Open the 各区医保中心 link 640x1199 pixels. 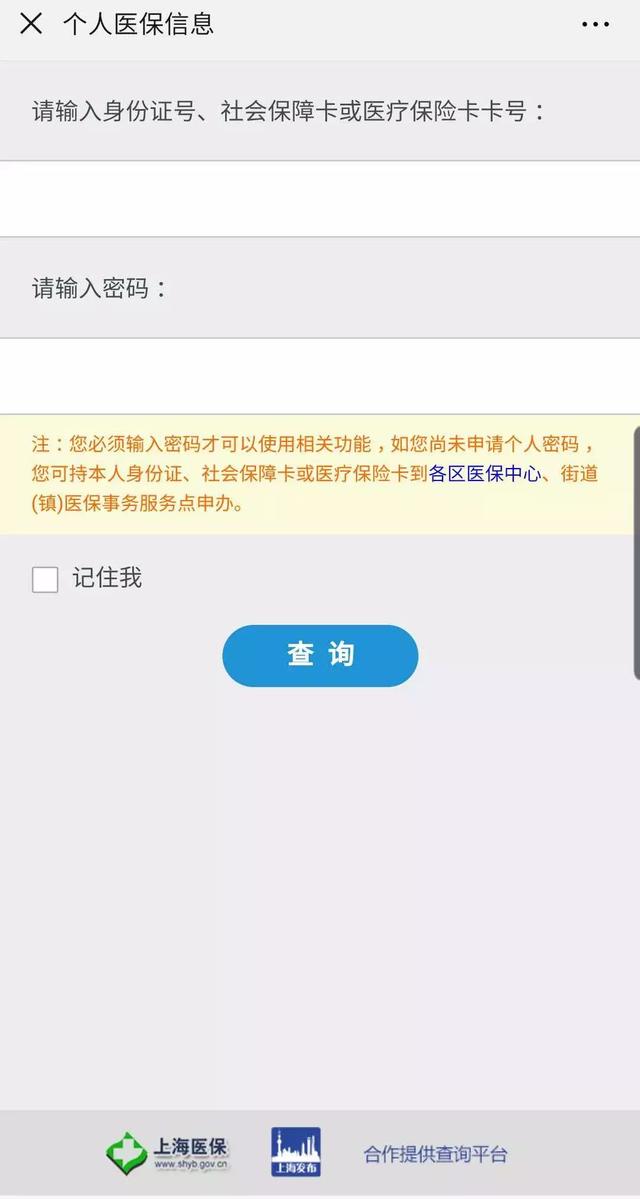[x=485, y=474]
